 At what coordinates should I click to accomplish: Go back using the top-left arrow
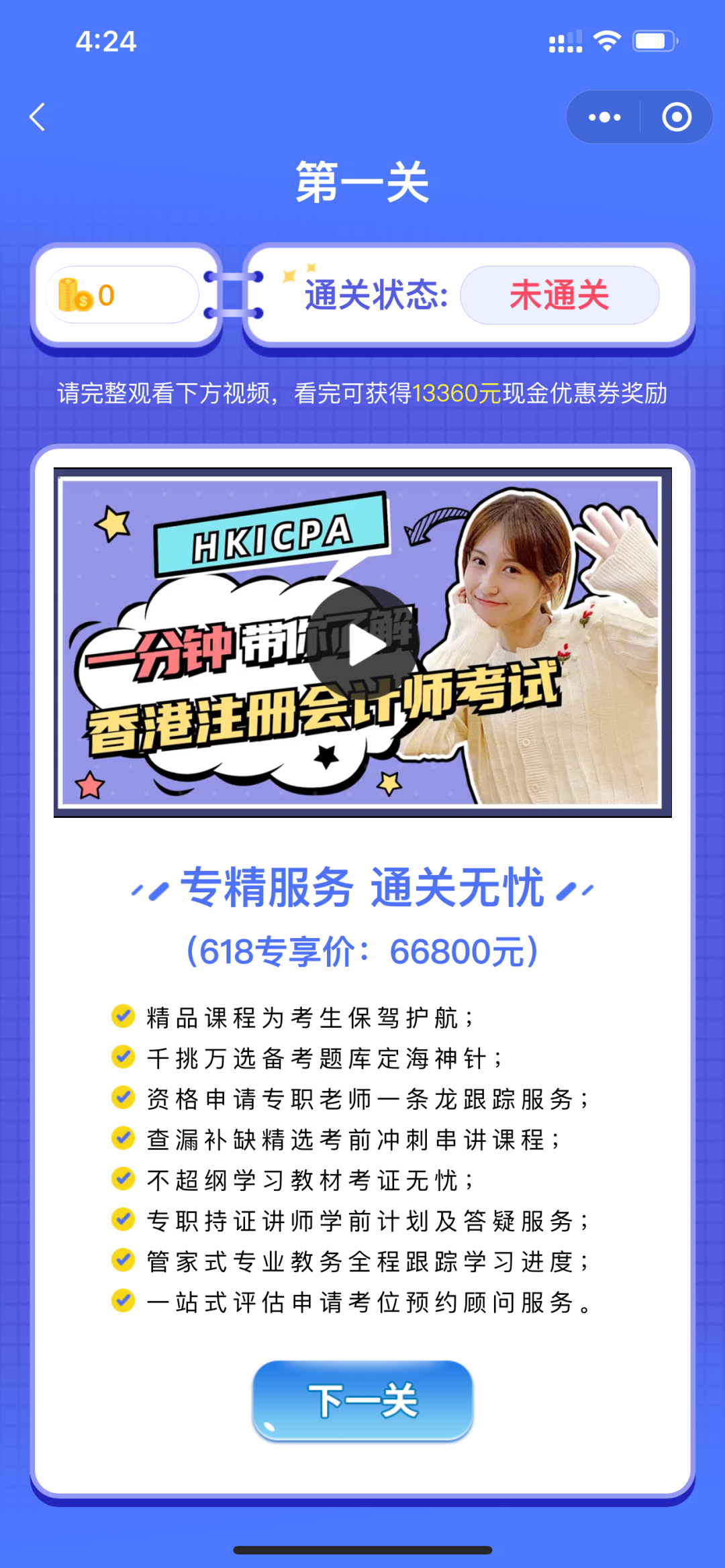(38, 117)
